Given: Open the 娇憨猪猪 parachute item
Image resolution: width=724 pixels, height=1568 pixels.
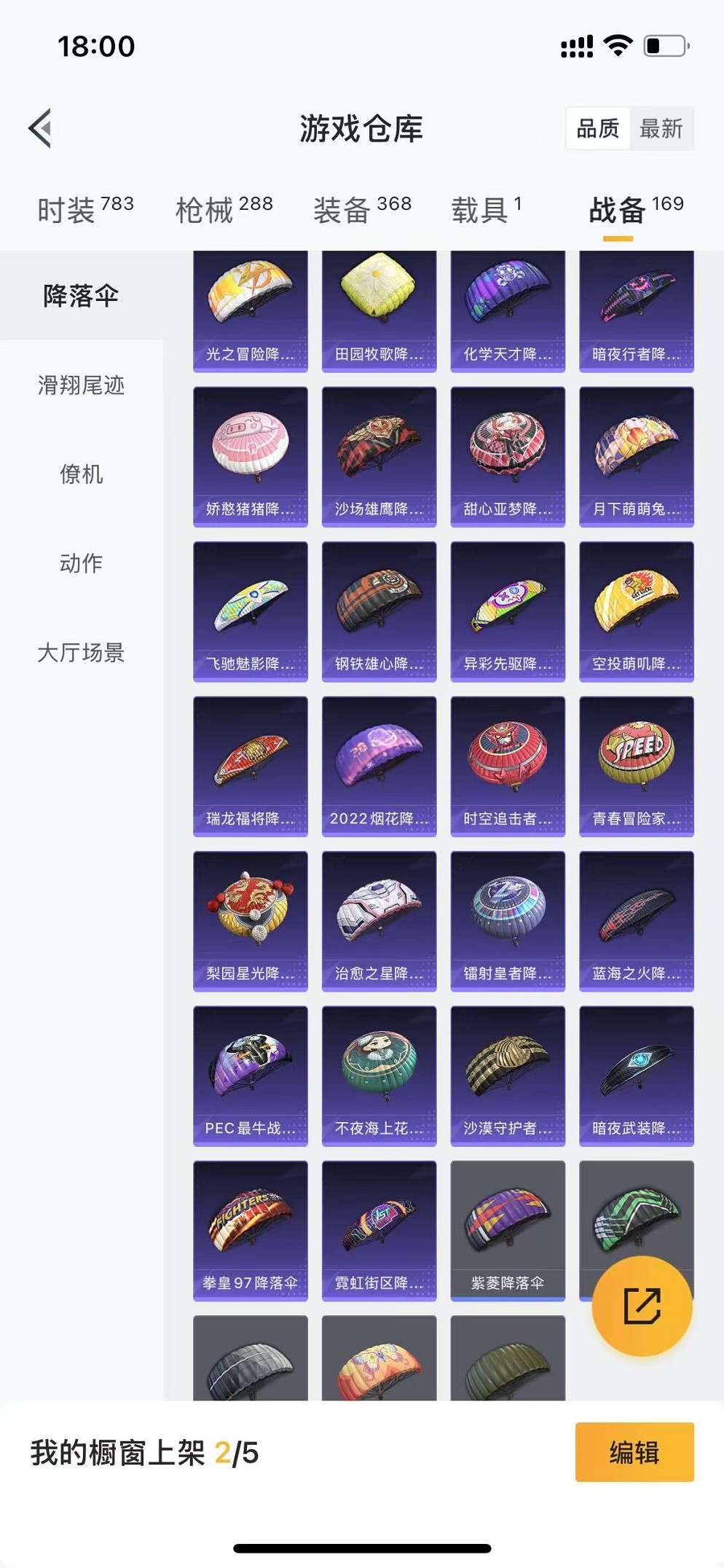Looking at the screenshot, I should point(250,456).
